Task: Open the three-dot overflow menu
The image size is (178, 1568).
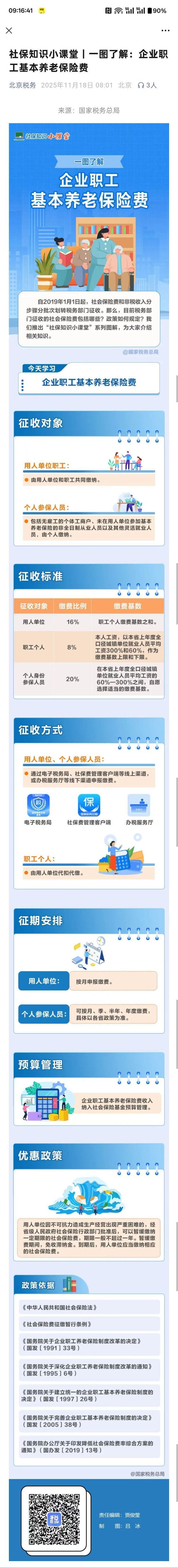Action: [165, 30]
